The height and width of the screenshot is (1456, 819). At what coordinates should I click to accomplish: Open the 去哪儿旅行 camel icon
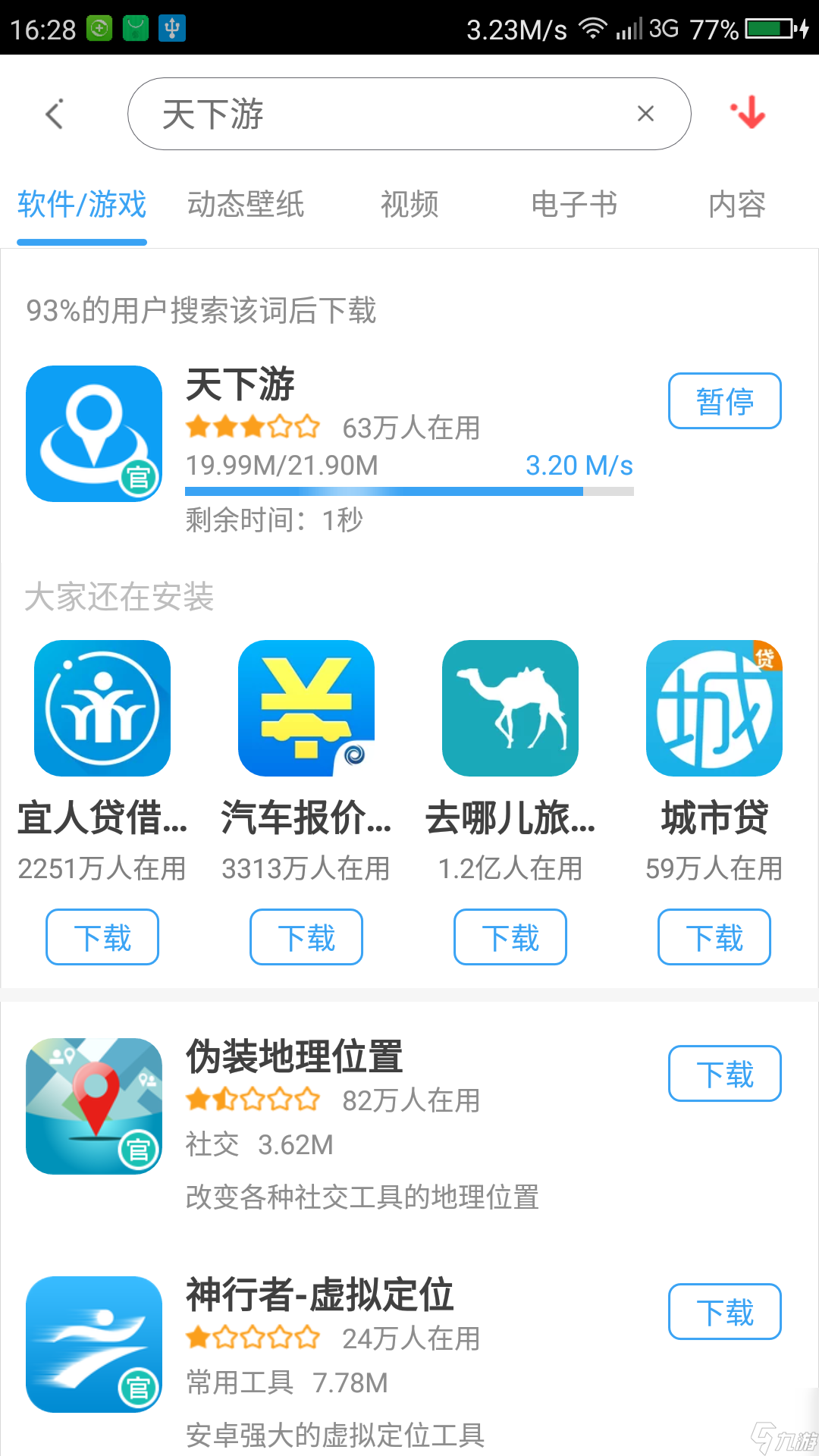[x=510, y=708]
